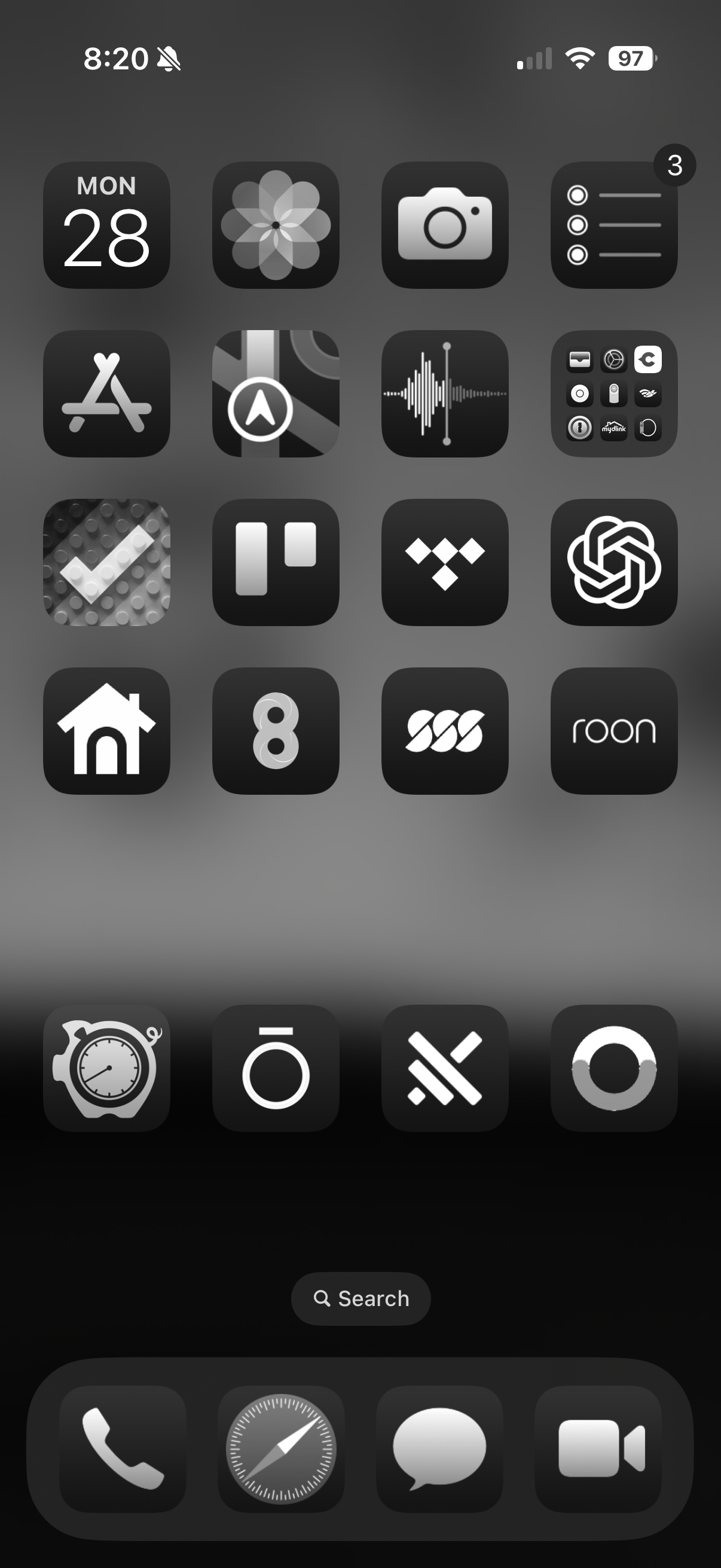This screenshot has height=1568, width=721.
Task: Open the Home app
Action: pos(106,731)
